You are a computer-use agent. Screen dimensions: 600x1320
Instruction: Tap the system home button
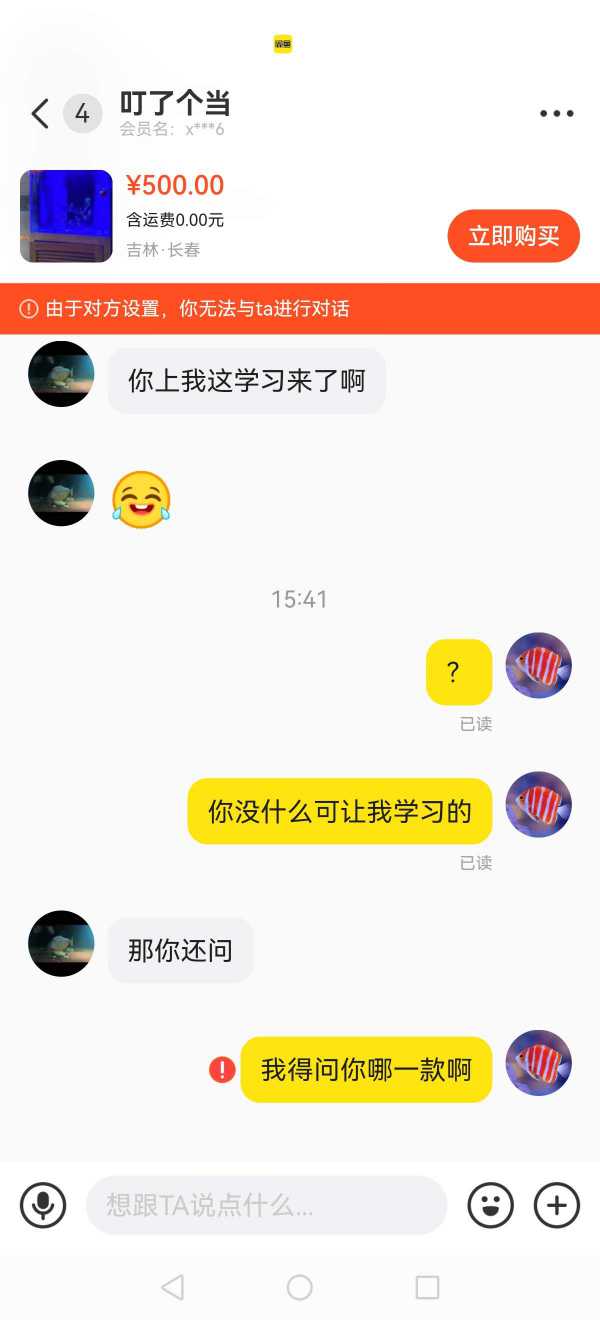click(300, 1287)
